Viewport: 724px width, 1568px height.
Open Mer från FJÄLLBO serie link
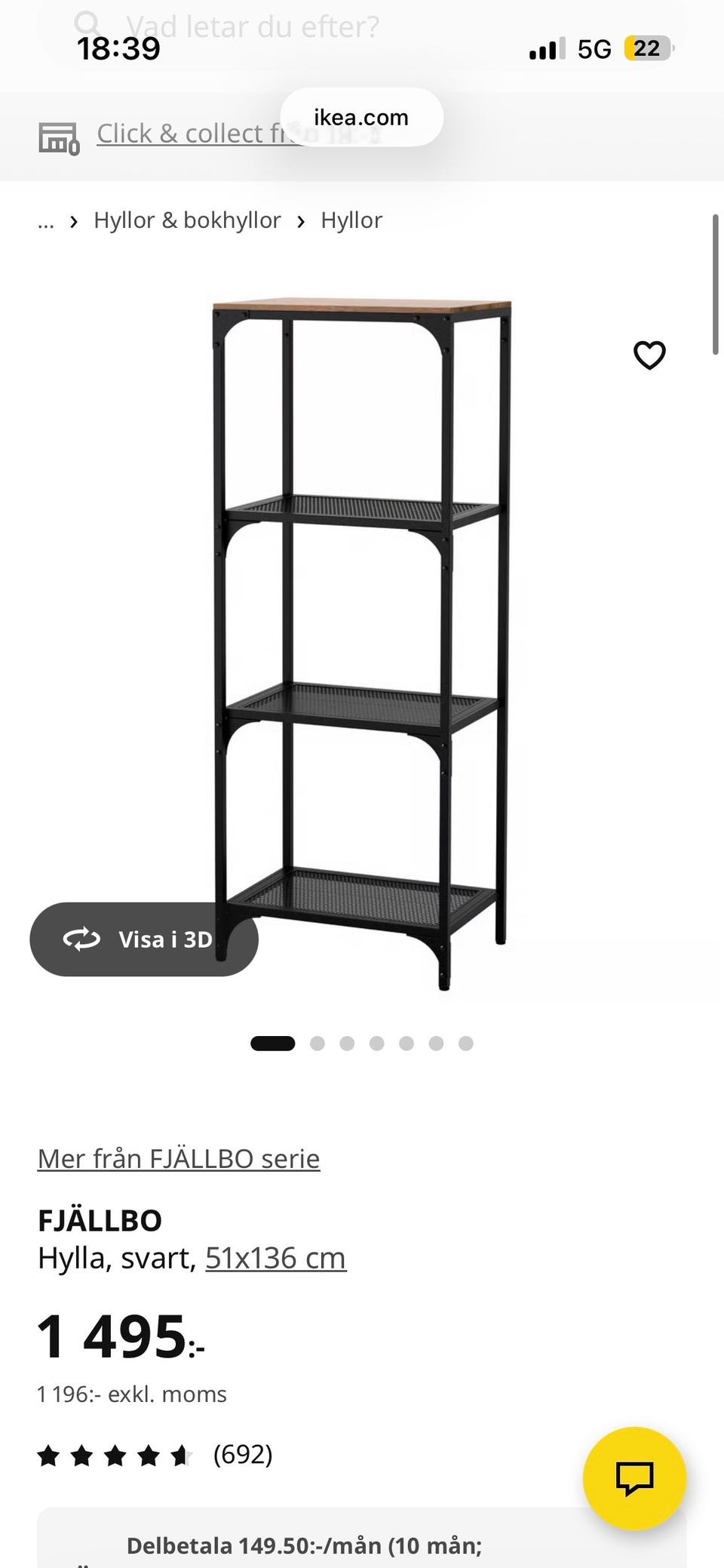coord(179,1158)
